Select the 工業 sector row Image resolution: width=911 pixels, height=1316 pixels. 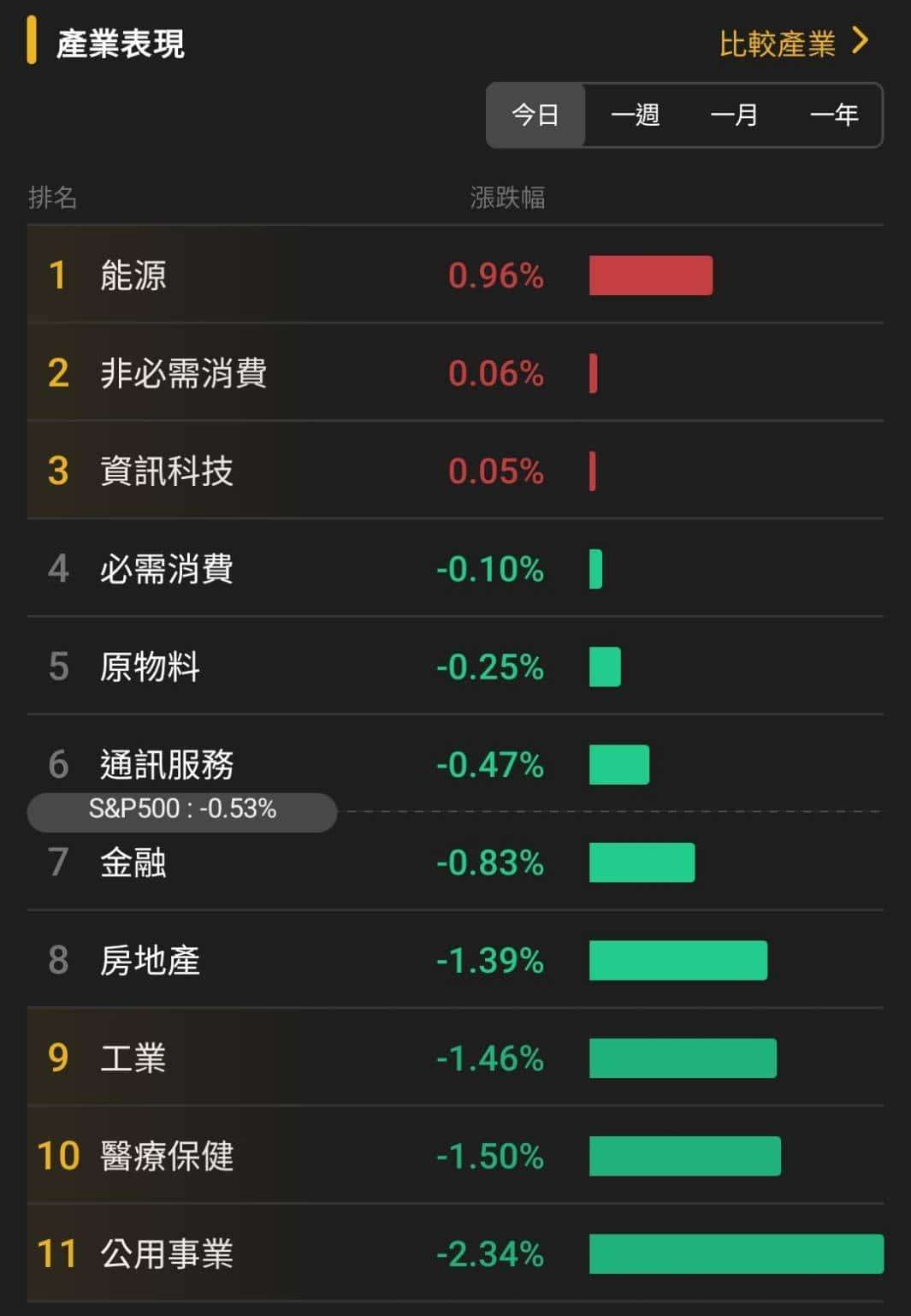pos(257,1059)
